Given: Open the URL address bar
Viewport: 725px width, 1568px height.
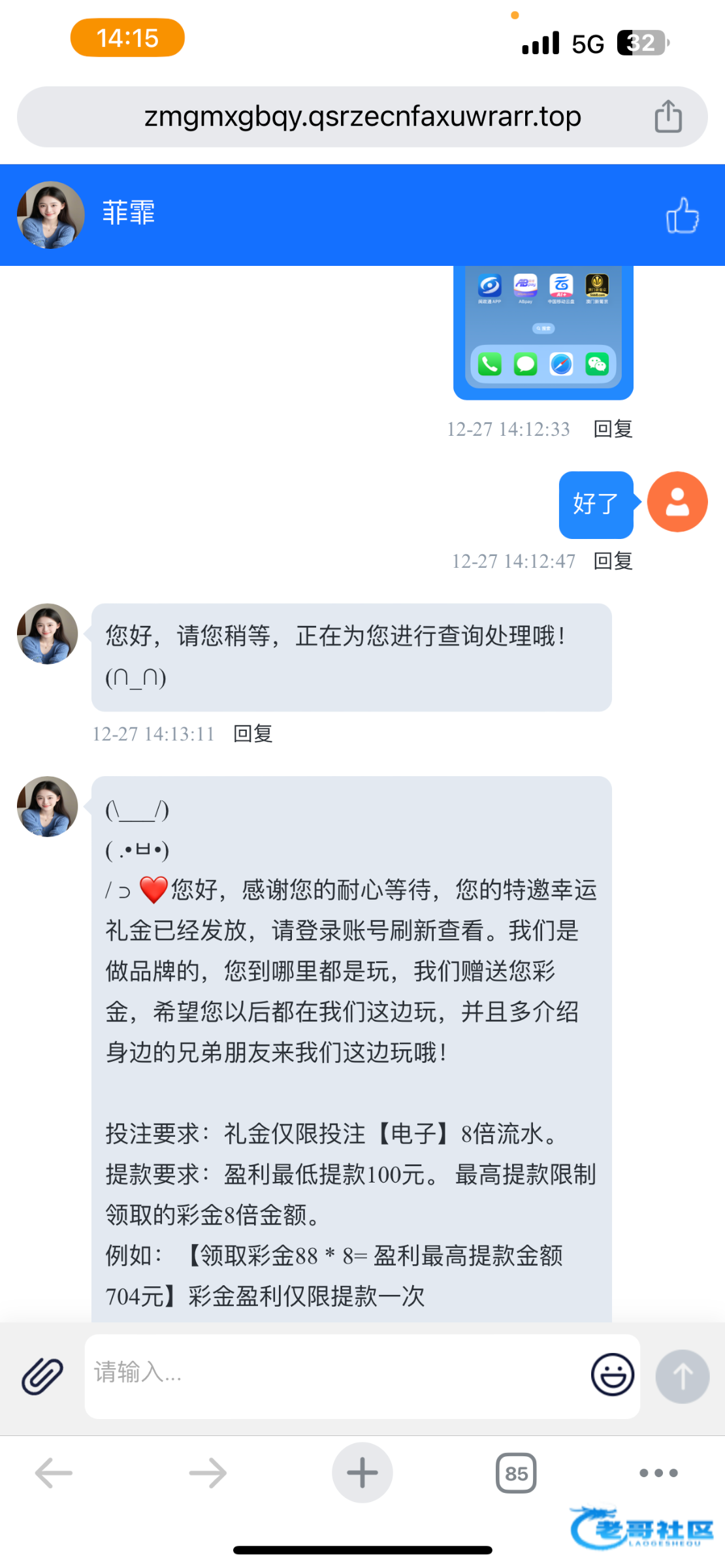Looking at the screenshot, I should click(x=362, y=117).
